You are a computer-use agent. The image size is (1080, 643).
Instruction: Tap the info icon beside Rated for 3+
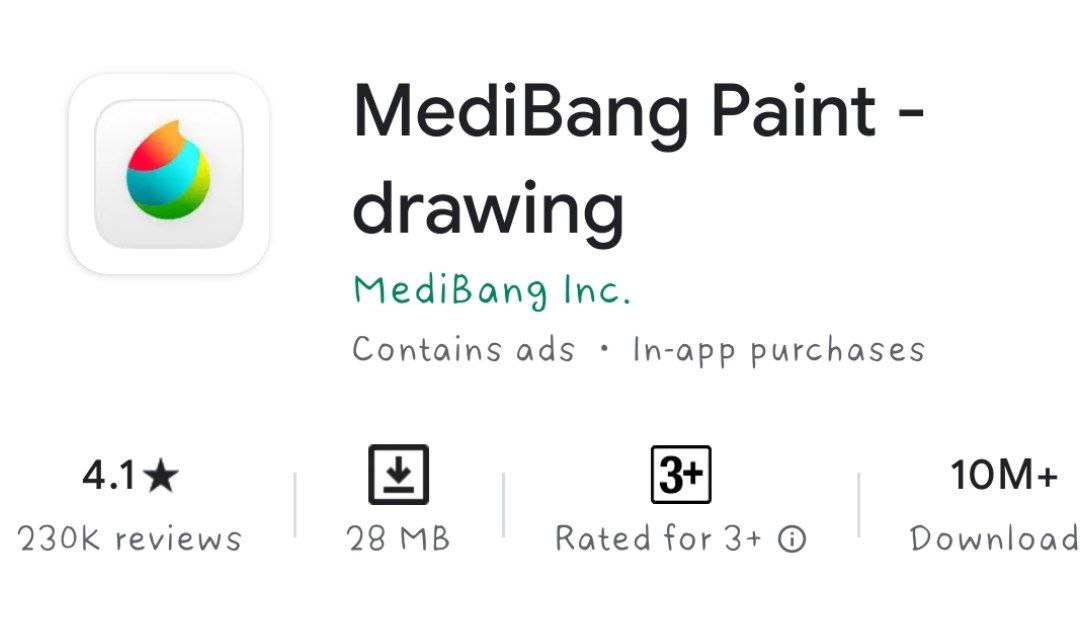pos(792,540)
